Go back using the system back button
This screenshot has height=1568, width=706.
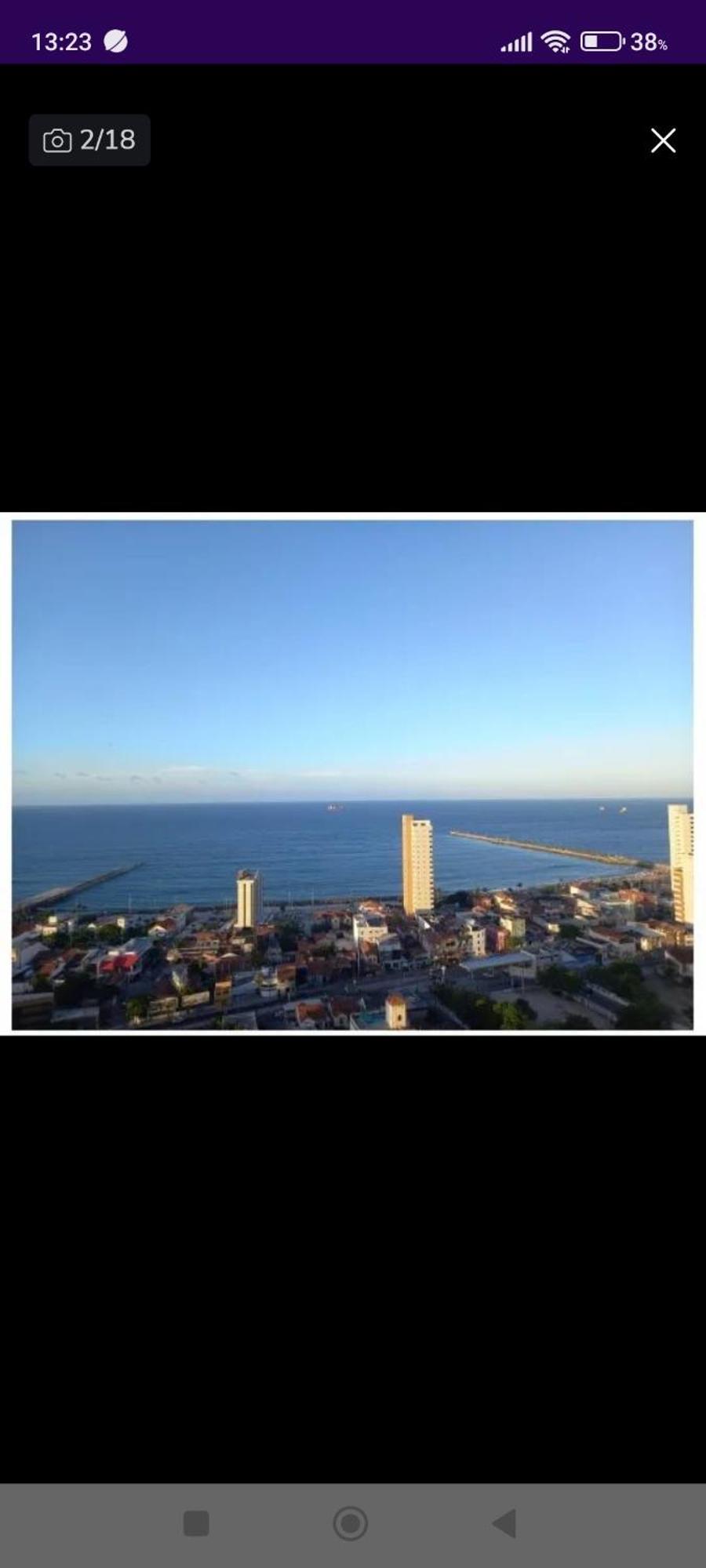pyautogui.click(x=504, y=1523)
